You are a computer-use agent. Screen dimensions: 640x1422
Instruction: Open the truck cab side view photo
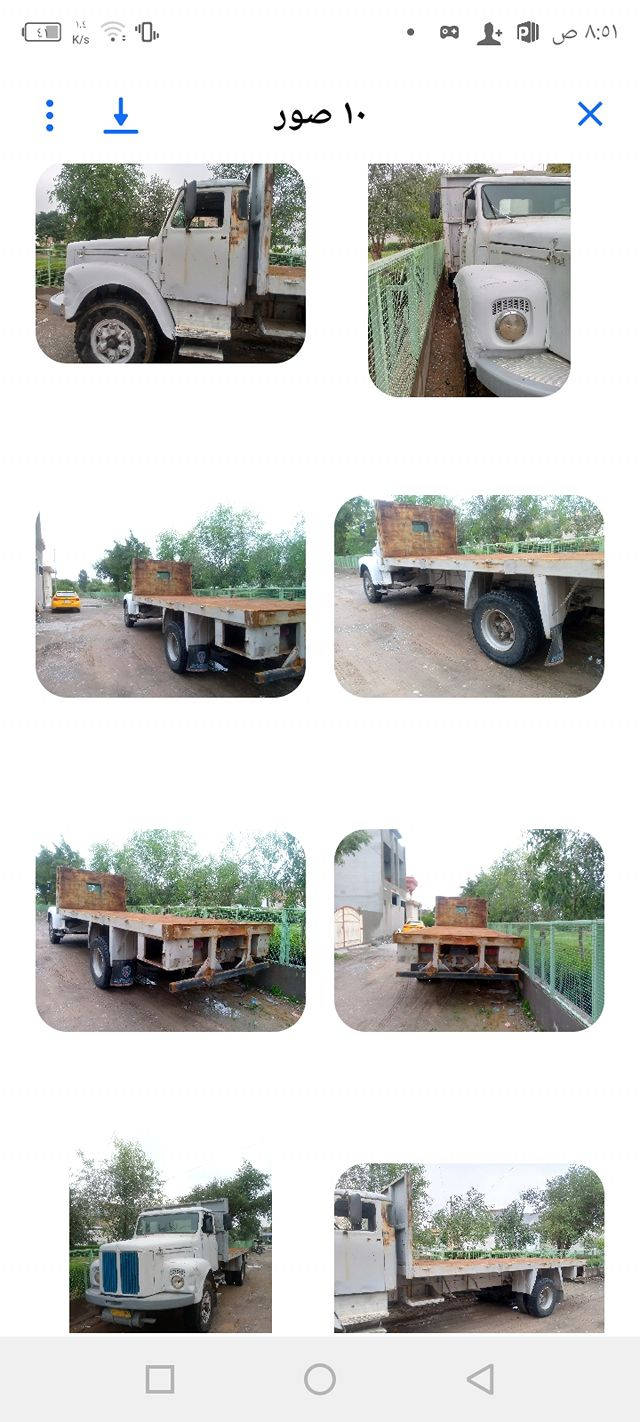[170, 262]
